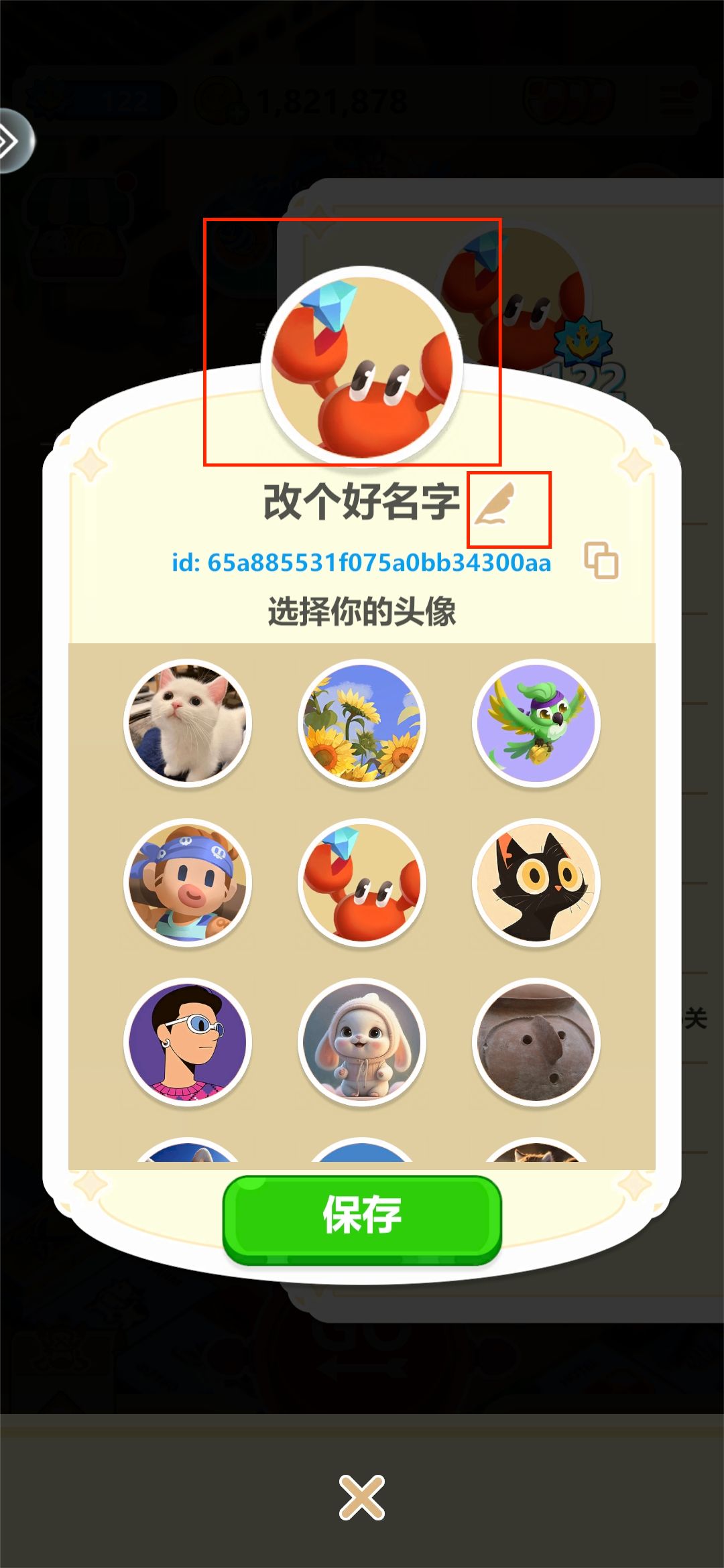724x1568 pixels.
Task: Select the person with sunglasses avatar
Action: click(x=190, y=1042)
